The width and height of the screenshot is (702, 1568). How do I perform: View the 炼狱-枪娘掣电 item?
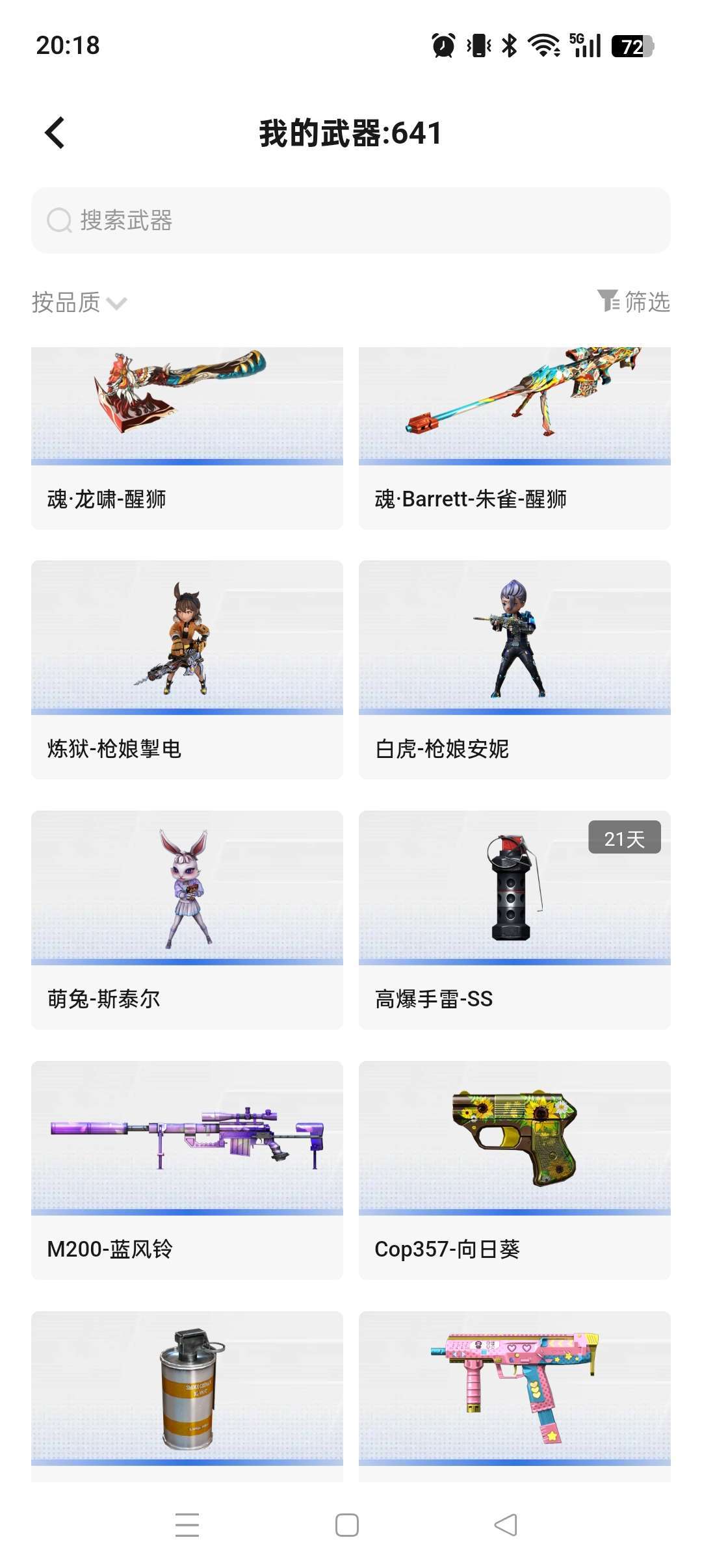pyautogui.click(x=187, y=670)
